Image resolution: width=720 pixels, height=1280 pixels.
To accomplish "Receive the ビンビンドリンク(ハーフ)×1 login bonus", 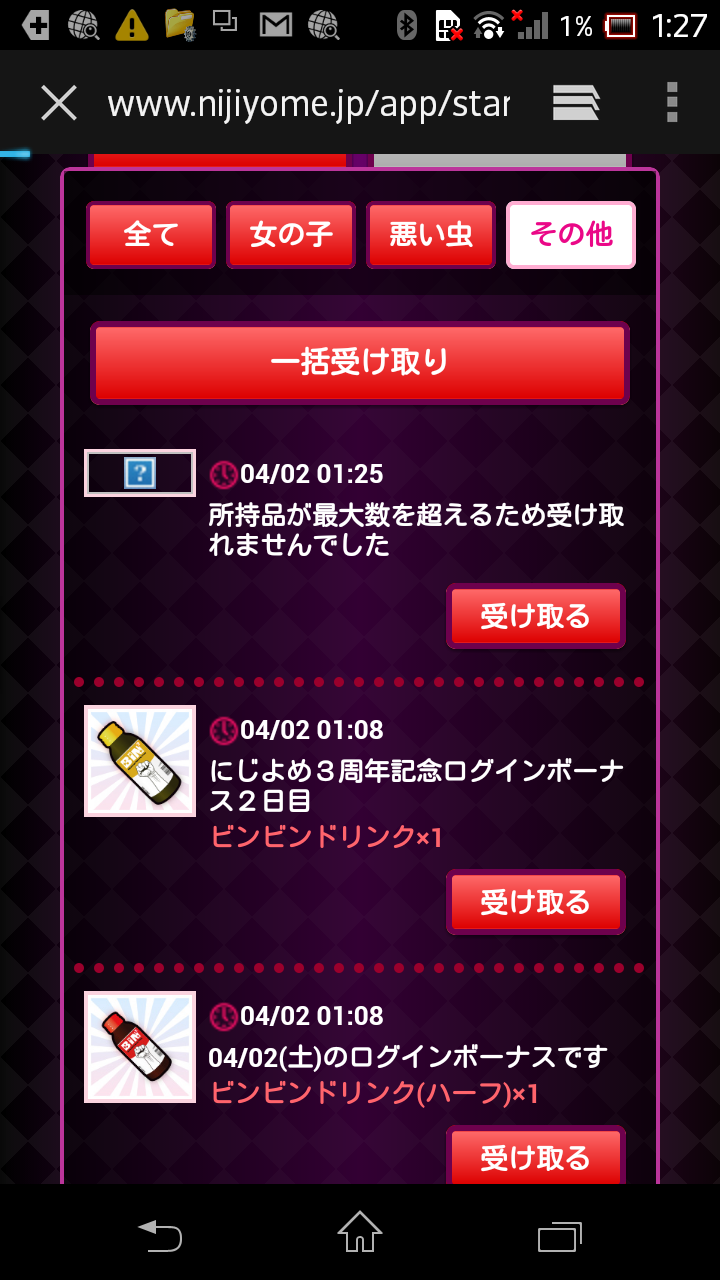I will point(536,1158).
